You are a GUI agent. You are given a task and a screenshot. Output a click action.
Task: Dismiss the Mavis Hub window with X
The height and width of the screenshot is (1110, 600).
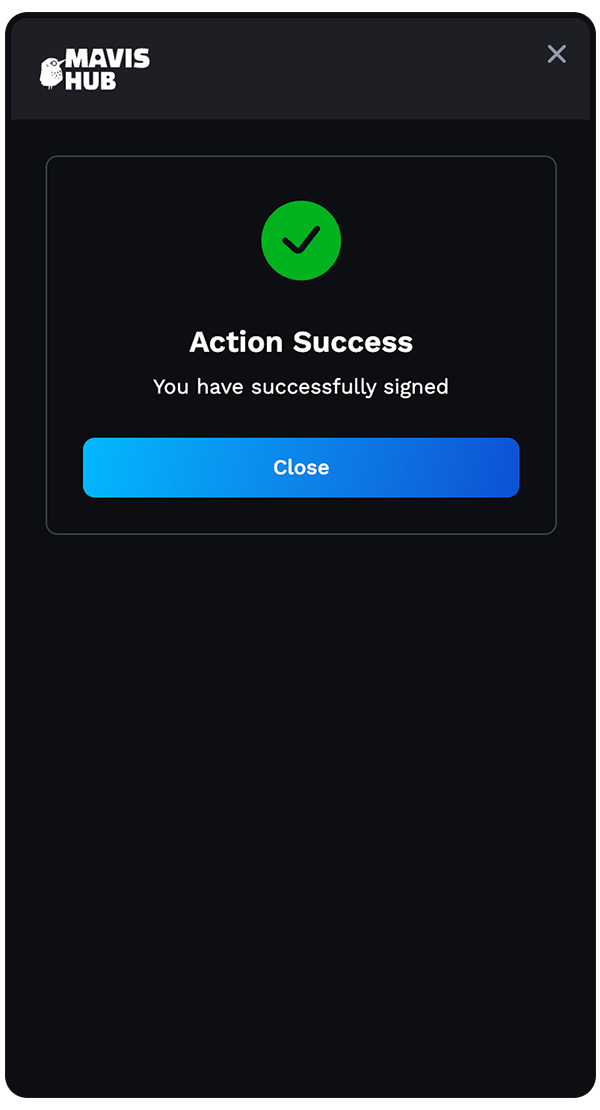pyautogui.click(x=556, y=54)
